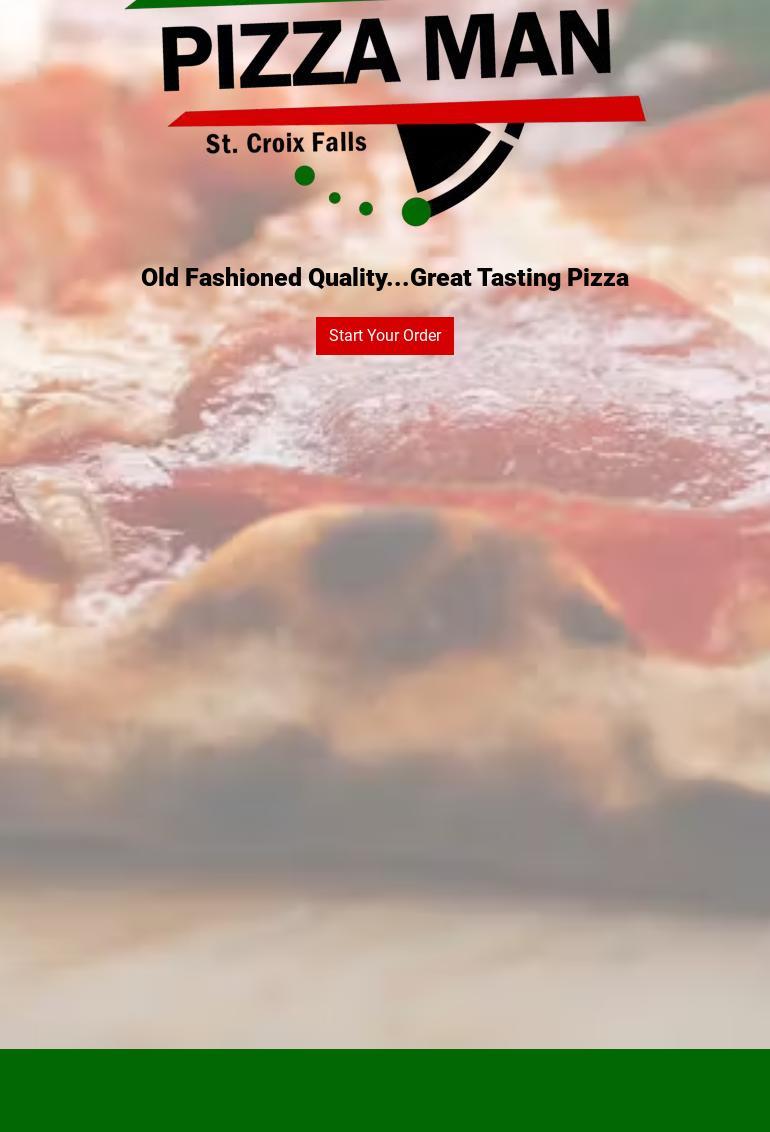Tap the Start Your Order button
770x1132 pixels.
click(x=385, y=336)
